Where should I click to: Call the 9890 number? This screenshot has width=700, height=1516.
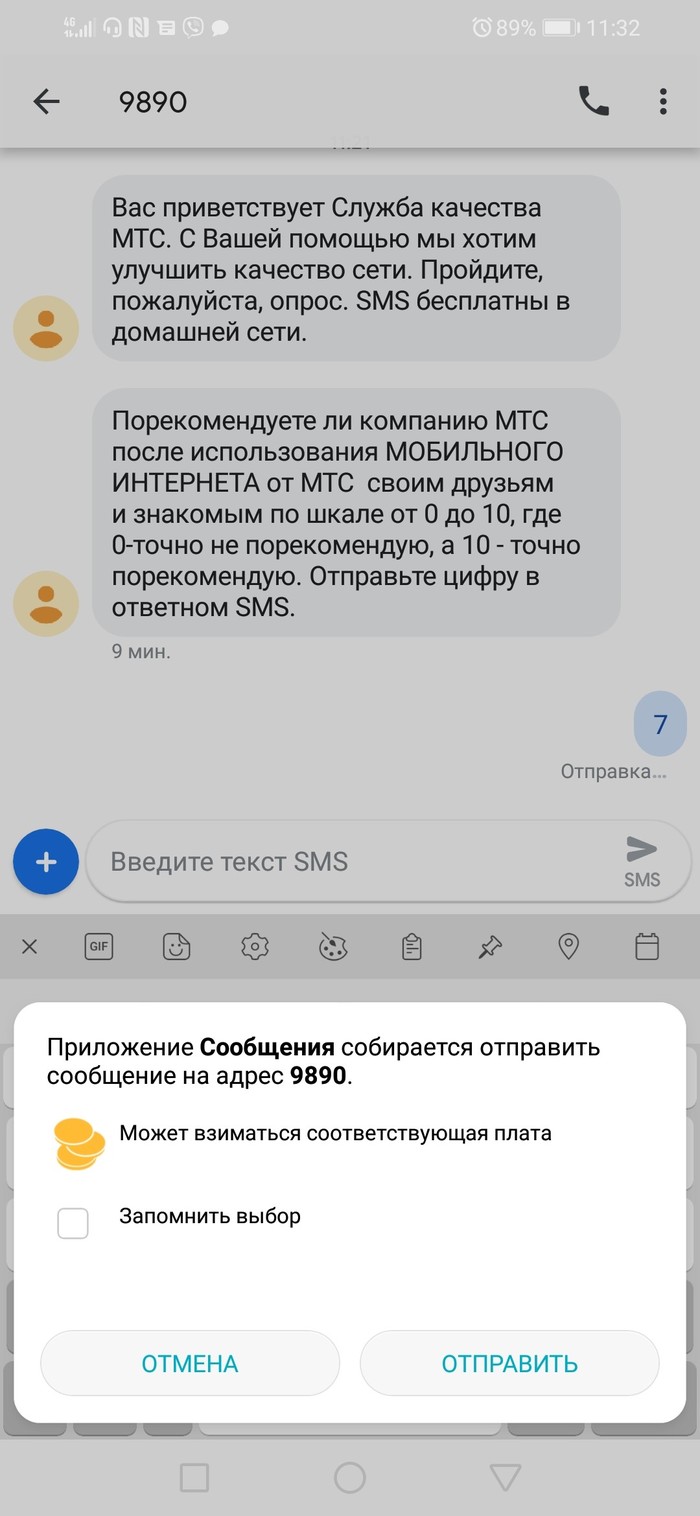[x=593, y=101]
